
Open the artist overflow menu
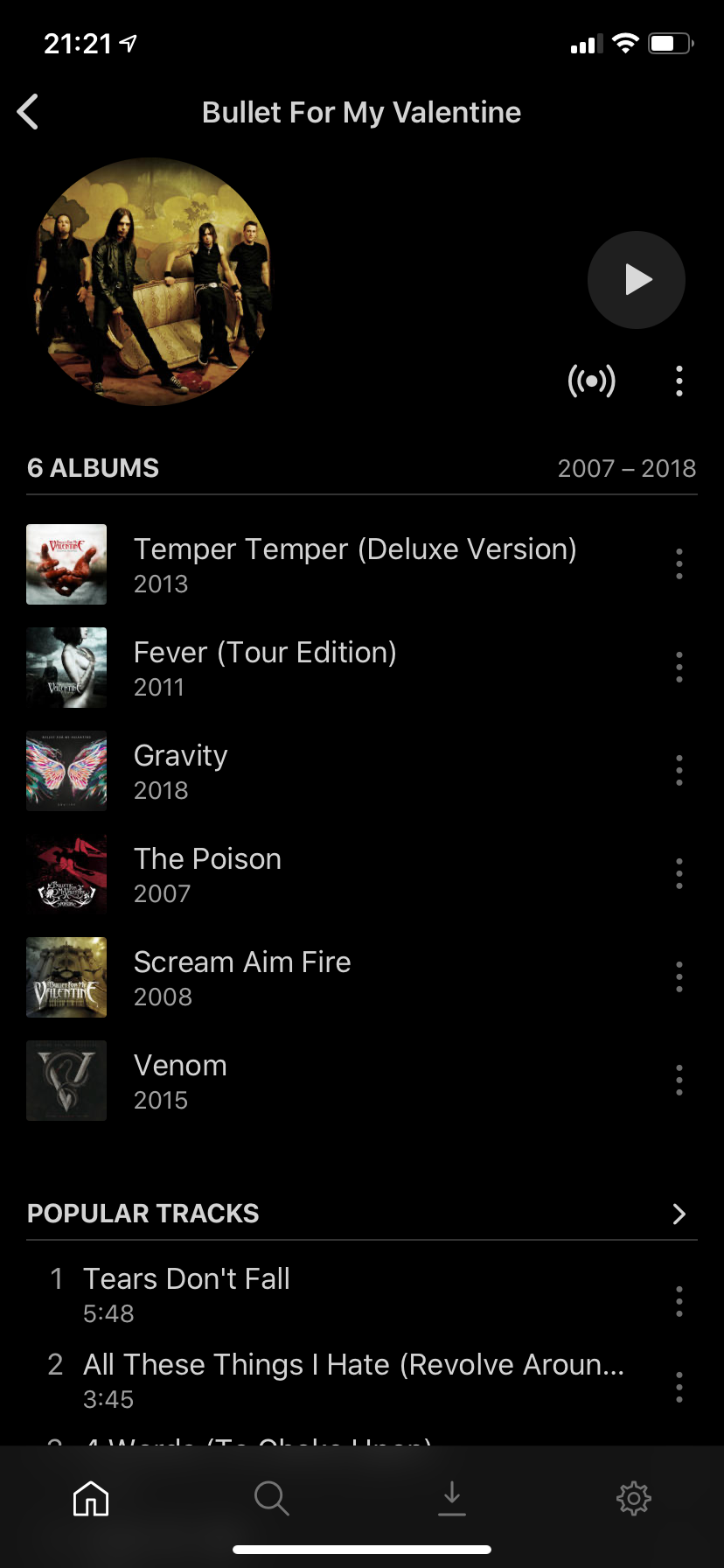click(x=679, y=381)
